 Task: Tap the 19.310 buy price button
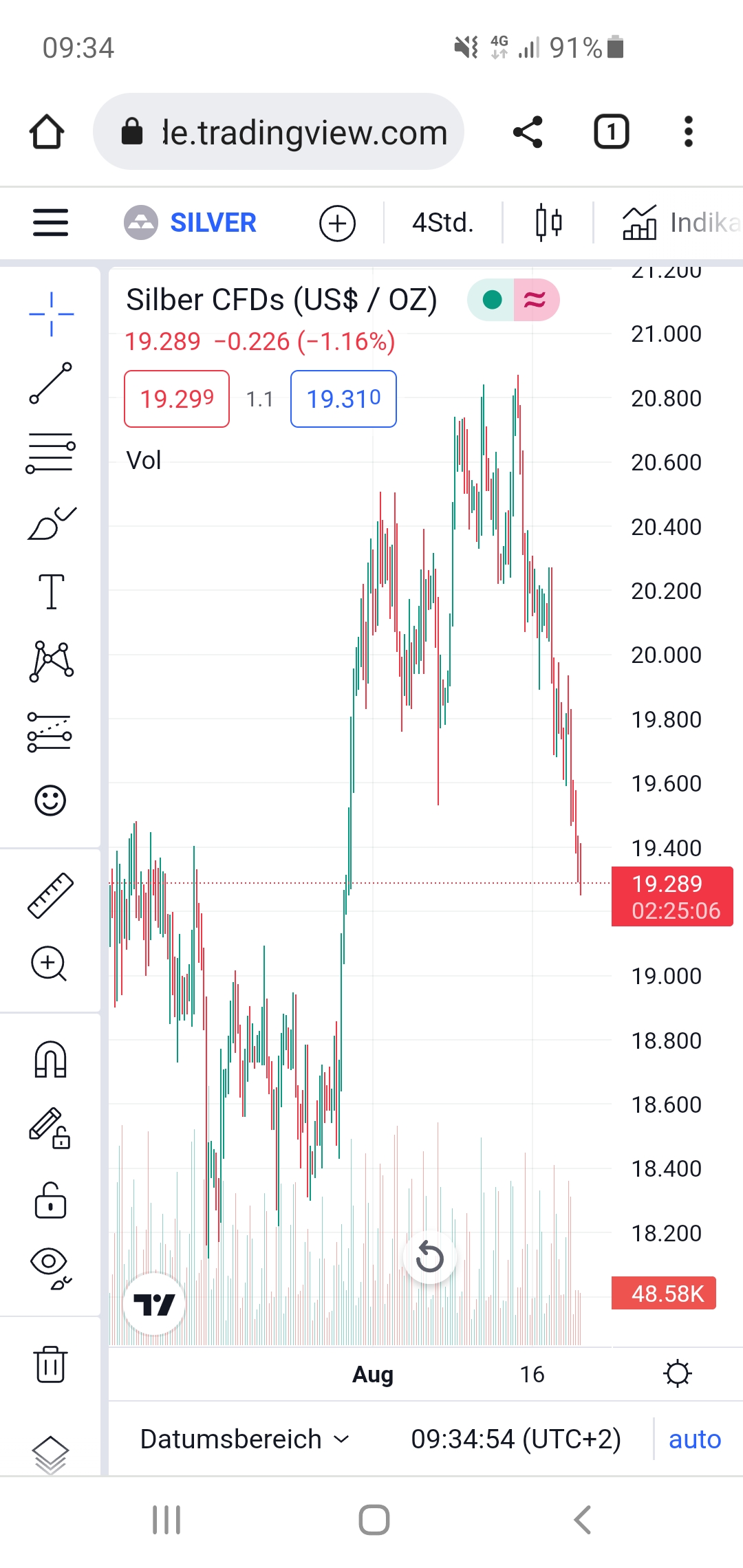pos(343,399)
